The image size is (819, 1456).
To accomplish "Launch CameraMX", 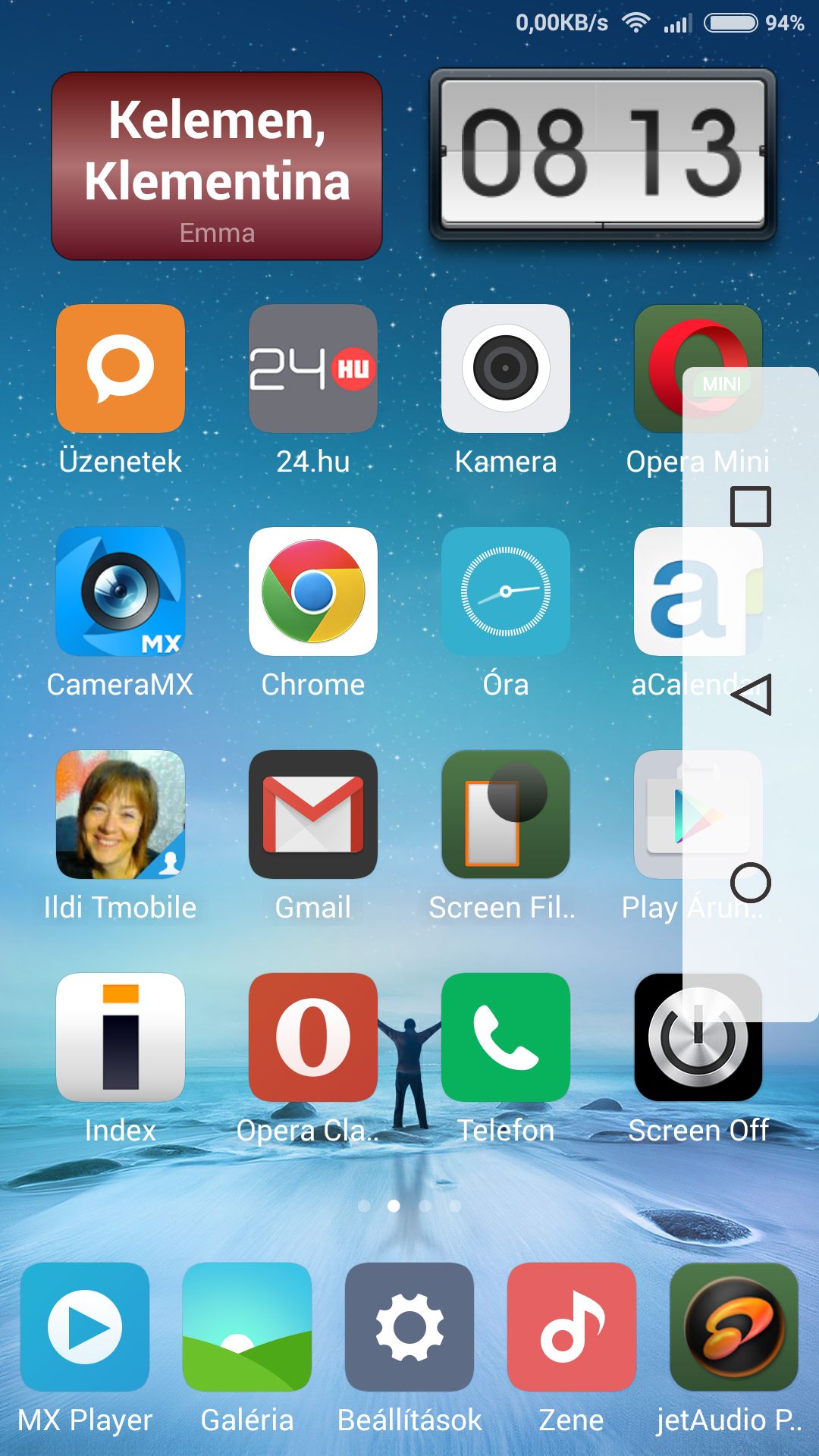I will (121, 591).
